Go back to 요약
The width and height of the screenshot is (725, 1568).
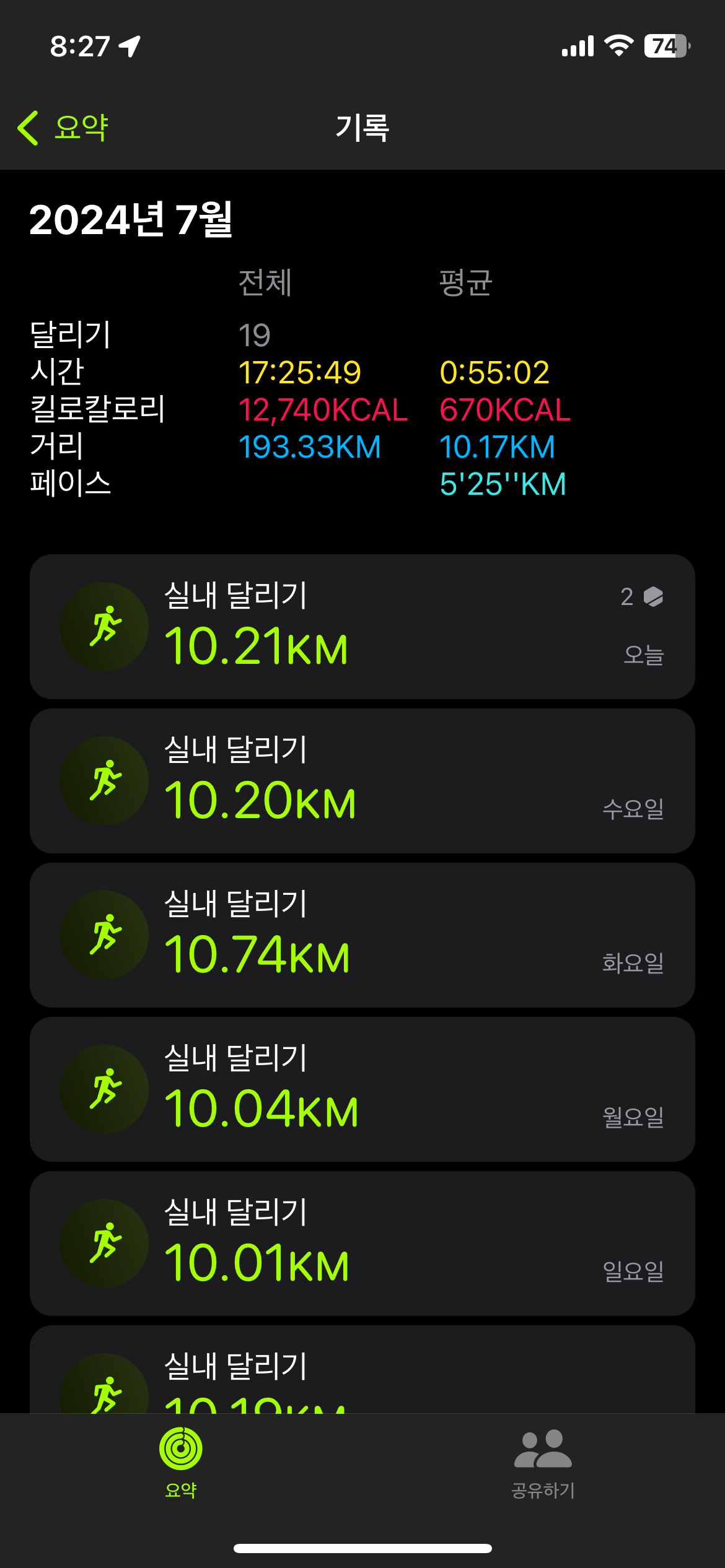pyautogui.click(x=63, y=128)
